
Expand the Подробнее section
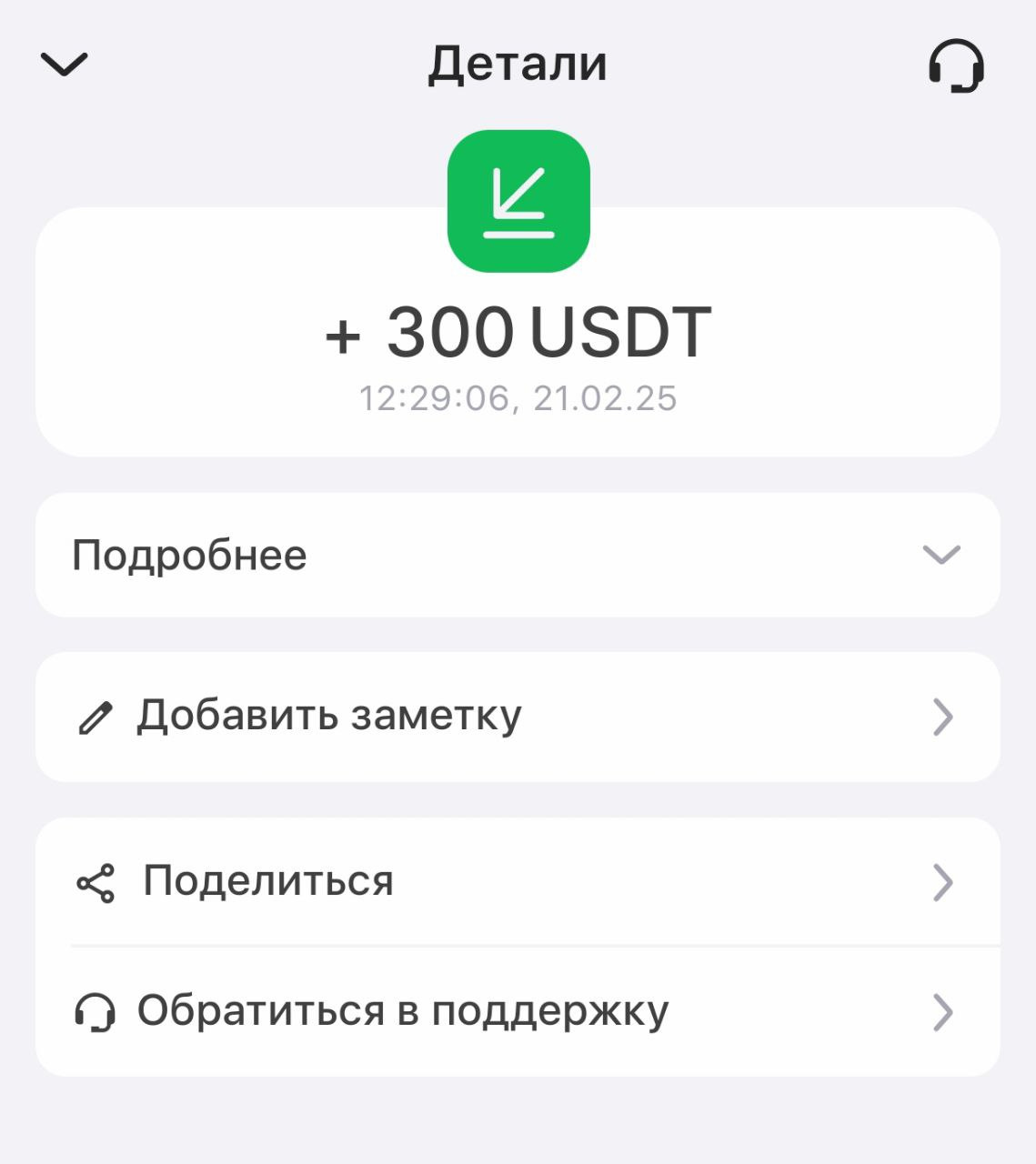click(x=517, y=555)
